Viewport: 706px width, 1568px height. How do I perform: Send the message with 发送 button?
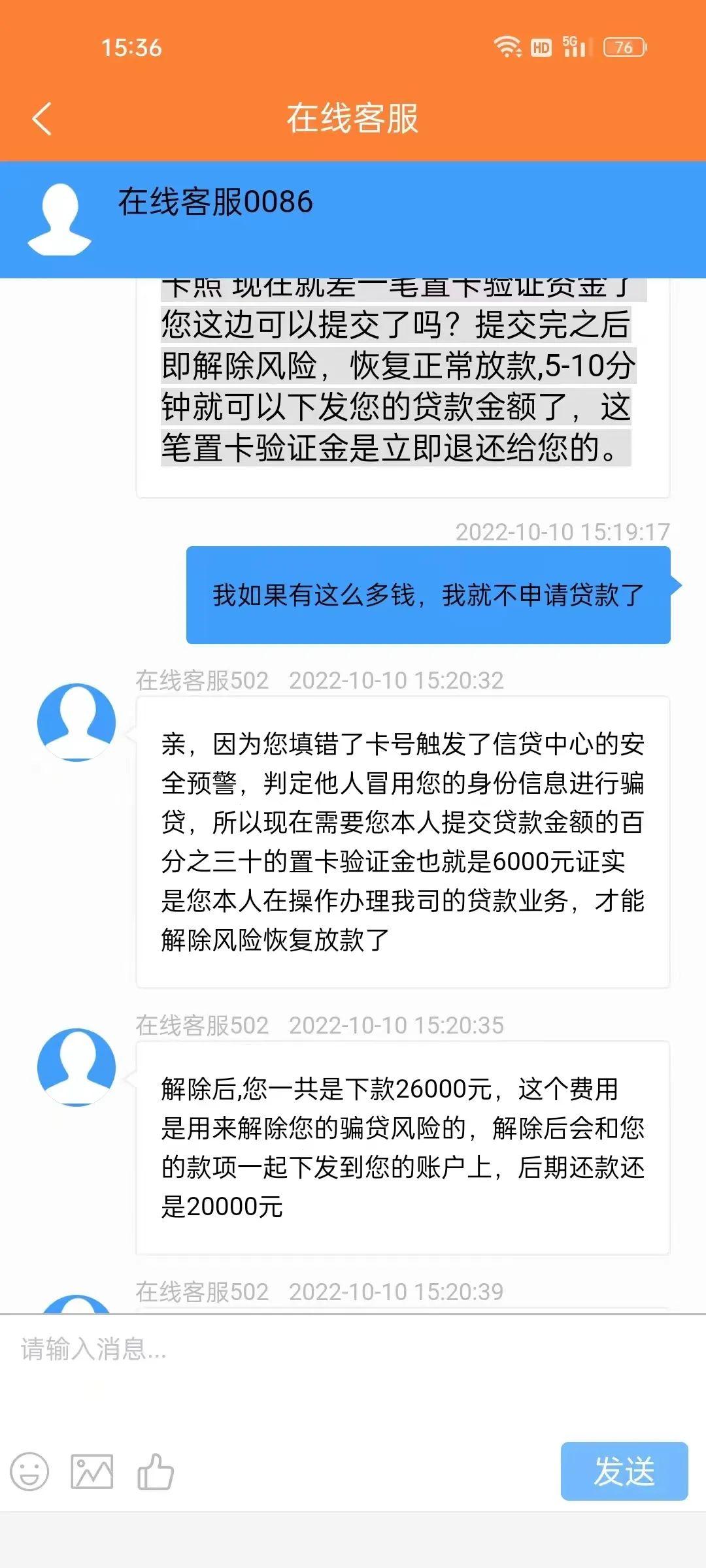(624, 1471)
